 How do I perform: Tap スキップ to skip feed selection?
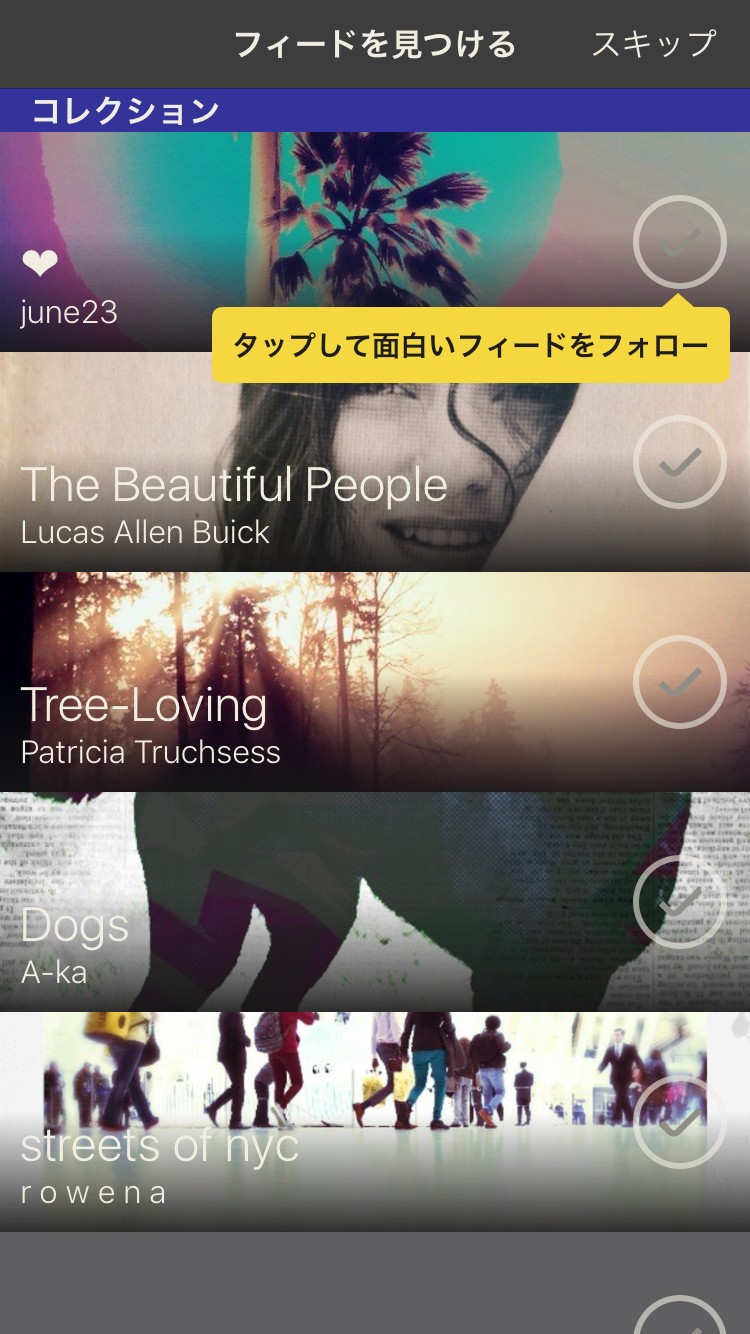coord(654,44)
